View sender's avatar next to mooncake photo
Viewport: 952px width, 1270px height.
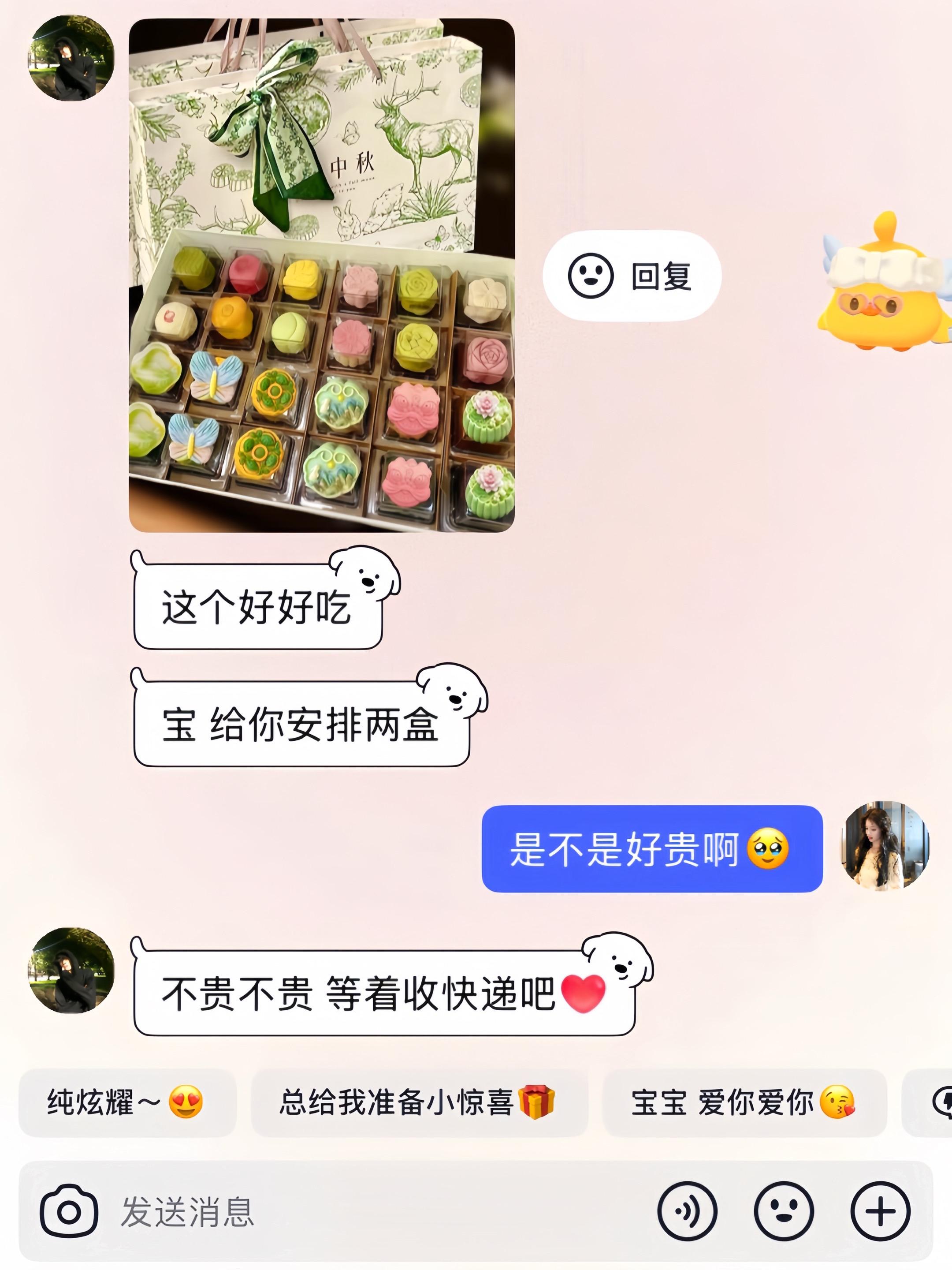pyautogui.click(x=71, y=58)
